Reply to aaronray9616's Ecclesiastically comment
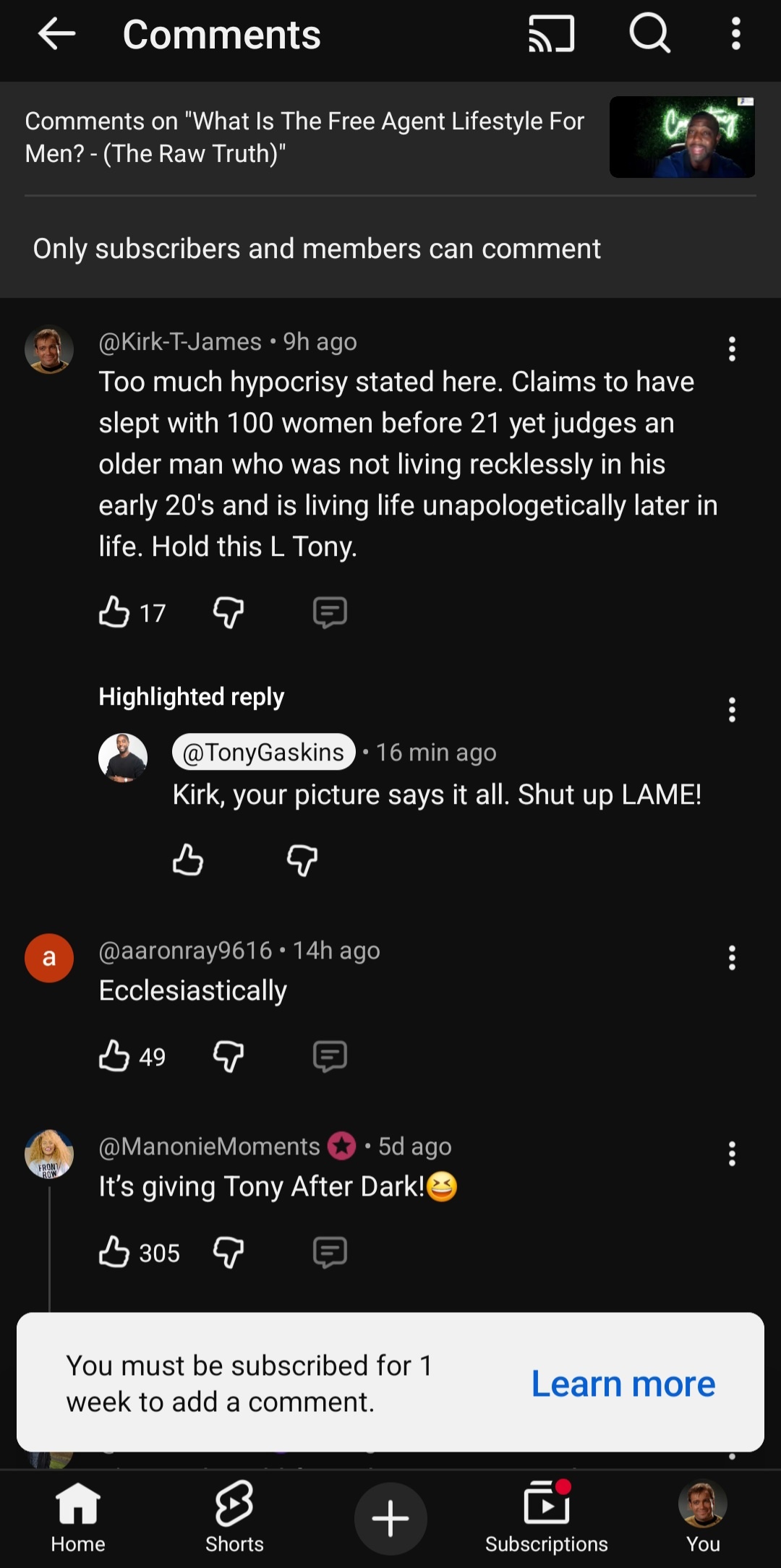Screen dimensions: 781x1568 click(330, 1056)
